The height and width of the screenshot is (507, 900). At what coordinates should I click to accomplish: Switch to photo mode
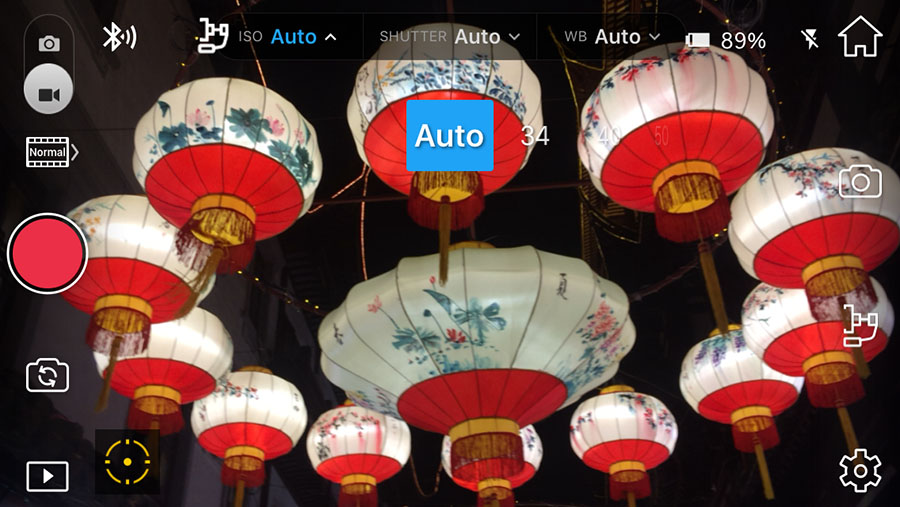tap(48, 44)
